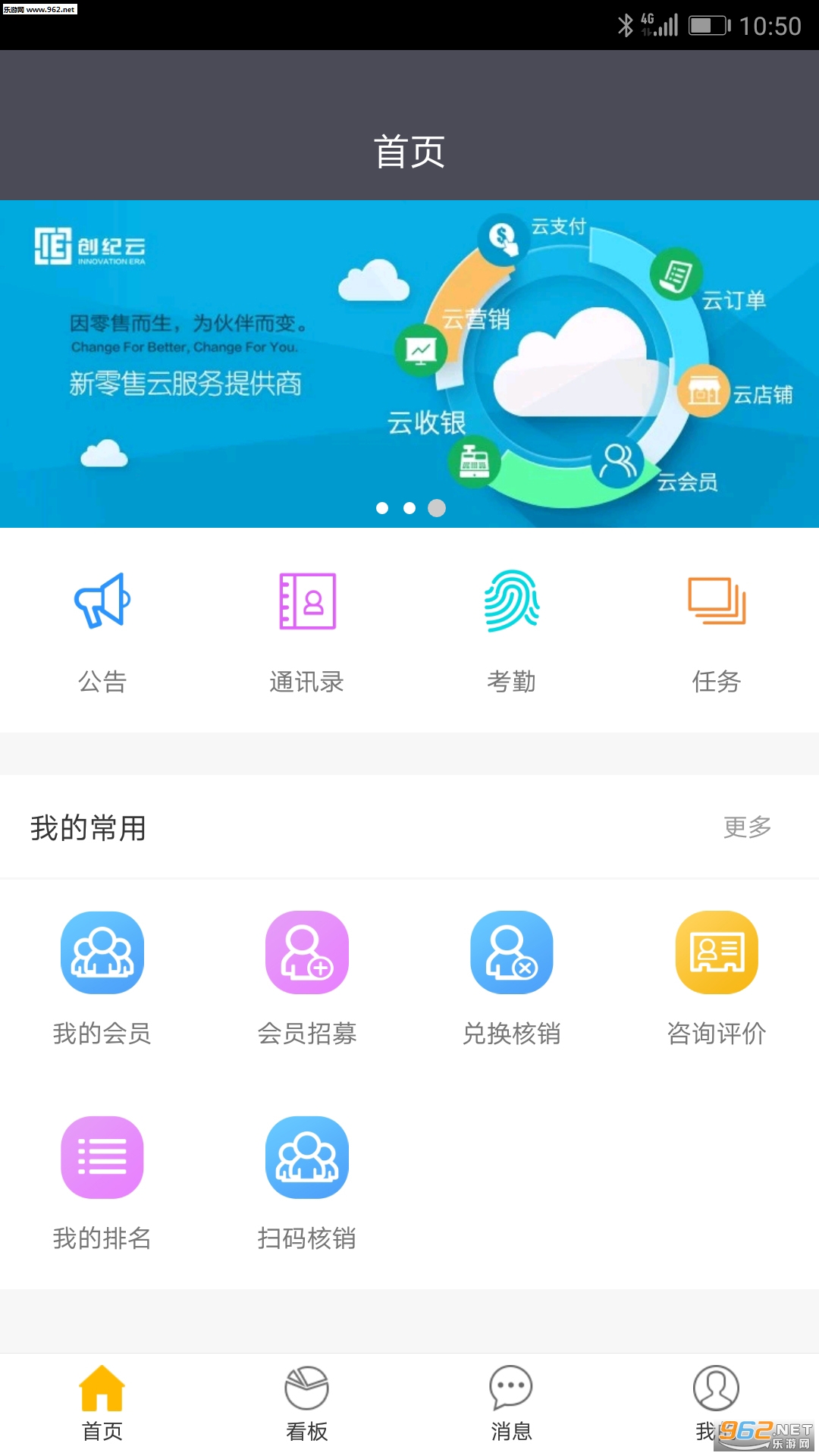Switch to the 消息 messages tab
The image size is (819, 1456).
point(512,1403)
